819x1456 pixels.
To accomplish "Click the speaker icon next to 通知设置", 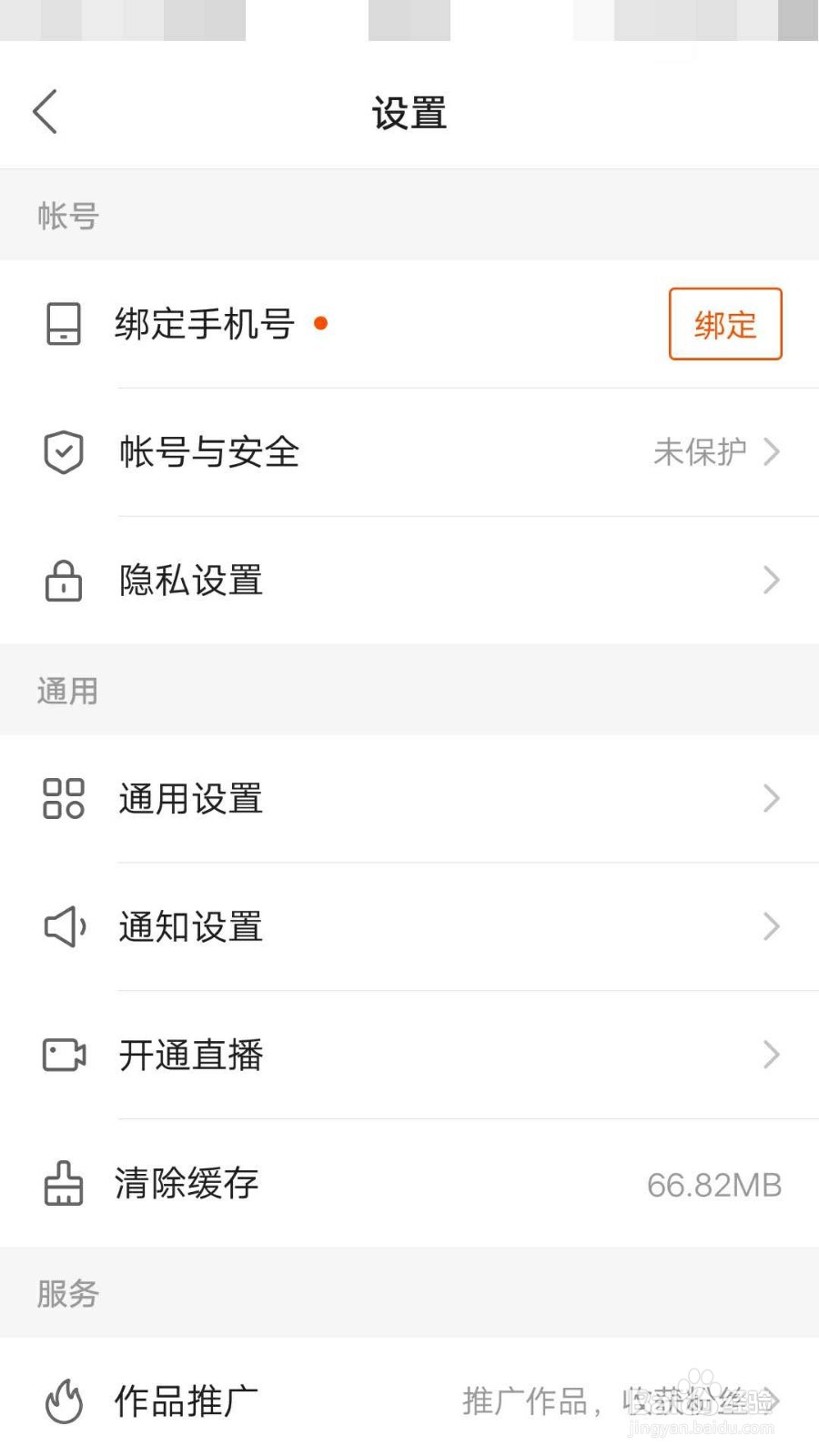I will point(62,927).
